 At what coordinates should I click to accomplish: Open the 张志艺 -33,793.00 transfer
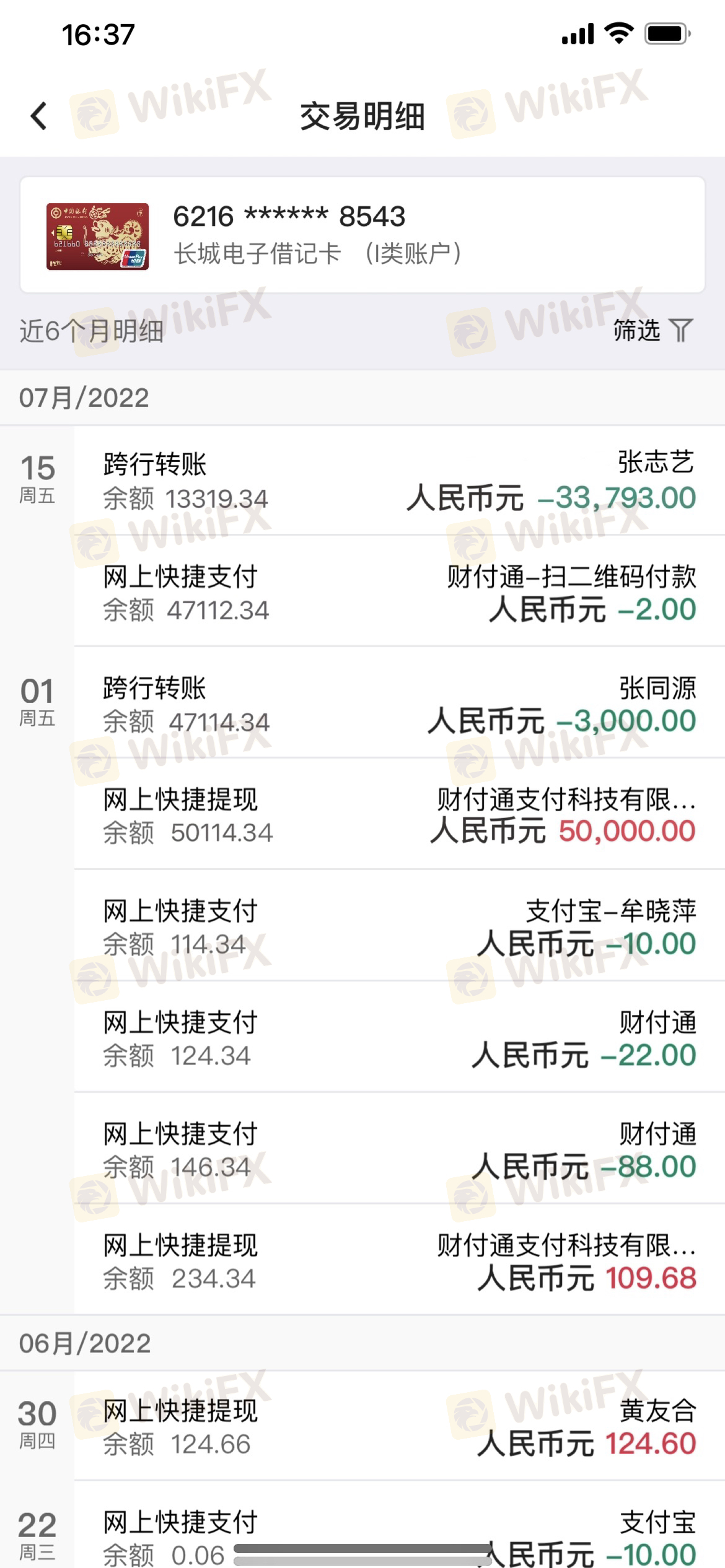[x=399, y=481]
